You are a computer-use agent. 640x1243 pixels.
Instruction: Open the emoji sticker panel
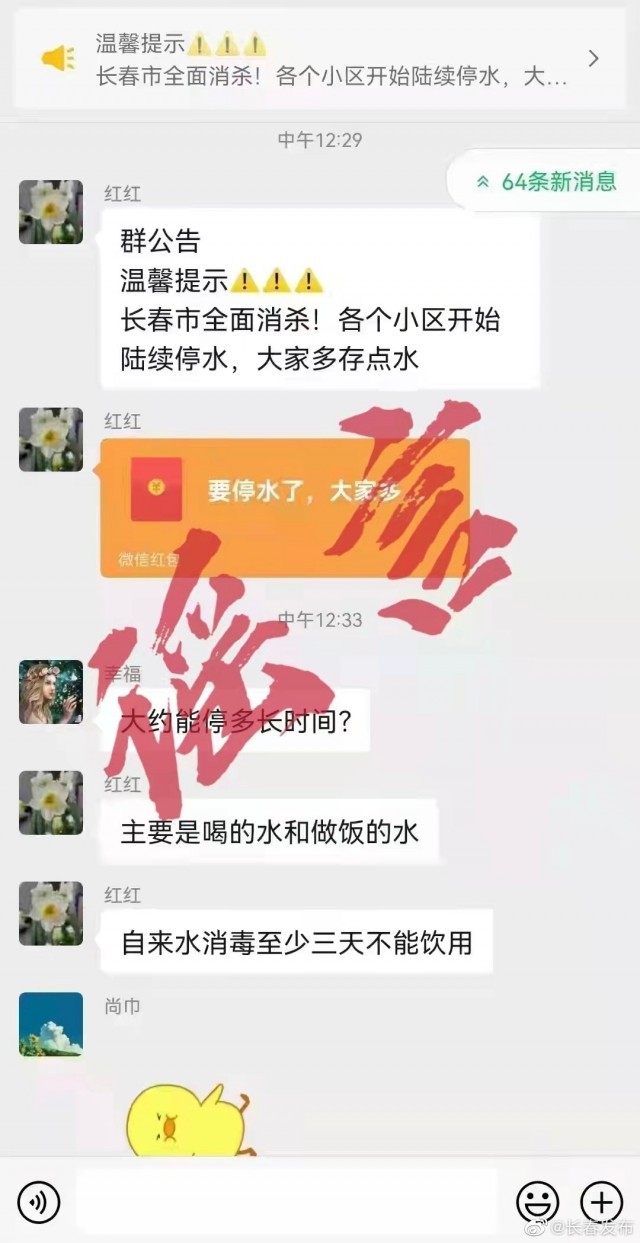click(x=537, y=1201)
